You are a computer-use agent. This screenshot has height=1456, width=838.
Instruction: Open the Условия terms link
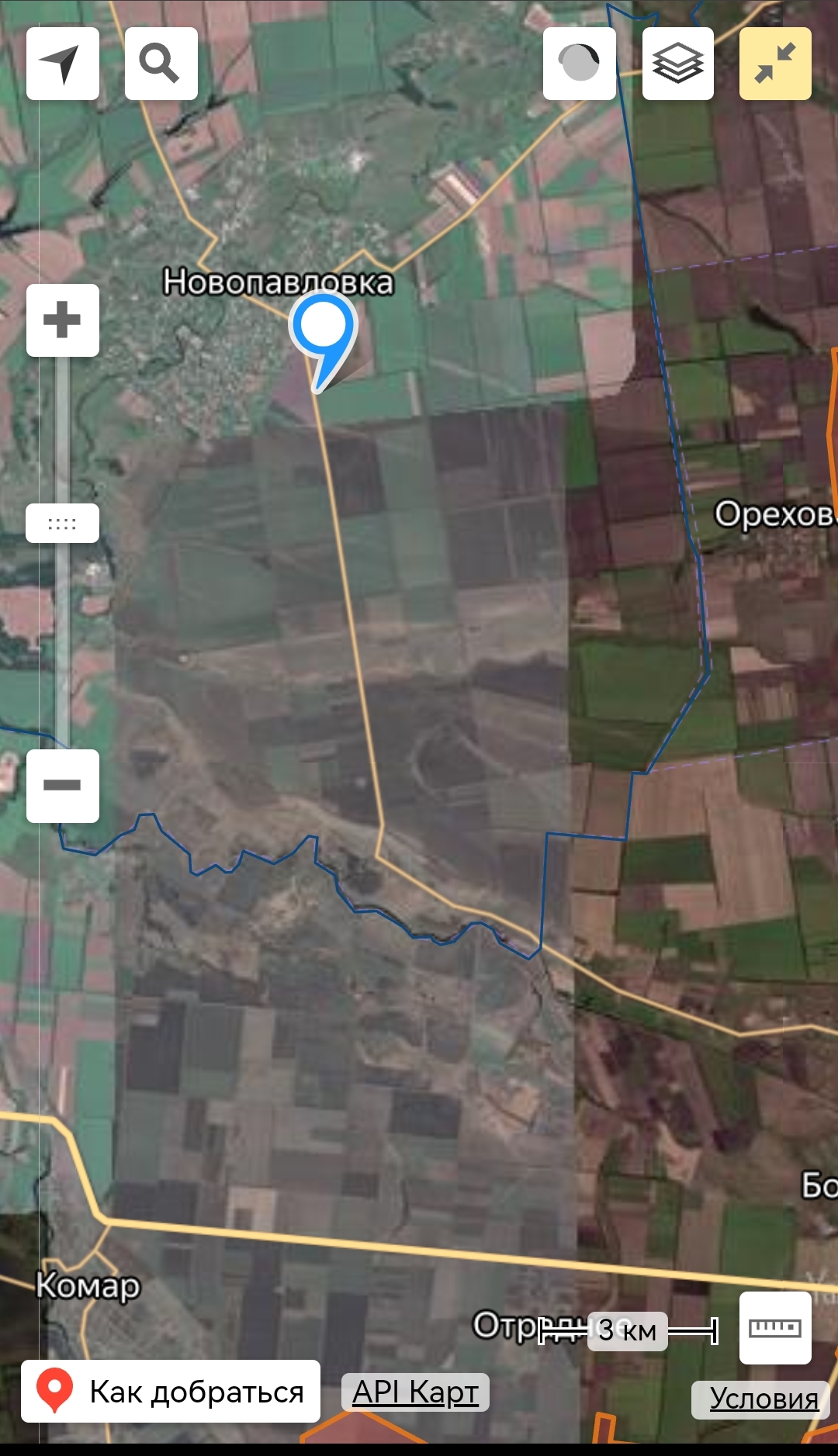coord(764,1399)
